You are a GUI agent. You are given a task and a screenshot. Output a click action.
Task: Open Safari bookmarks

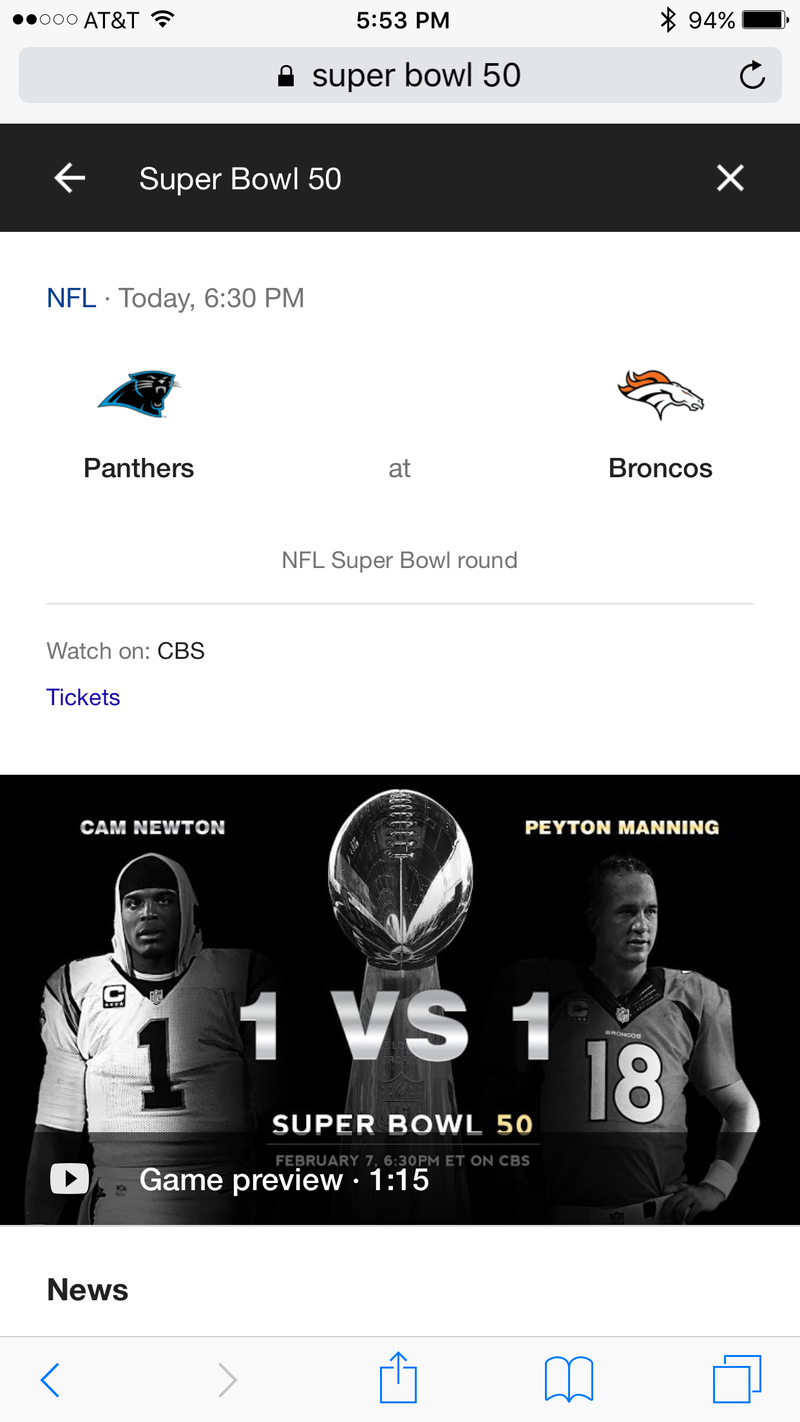pos(569,1380)
